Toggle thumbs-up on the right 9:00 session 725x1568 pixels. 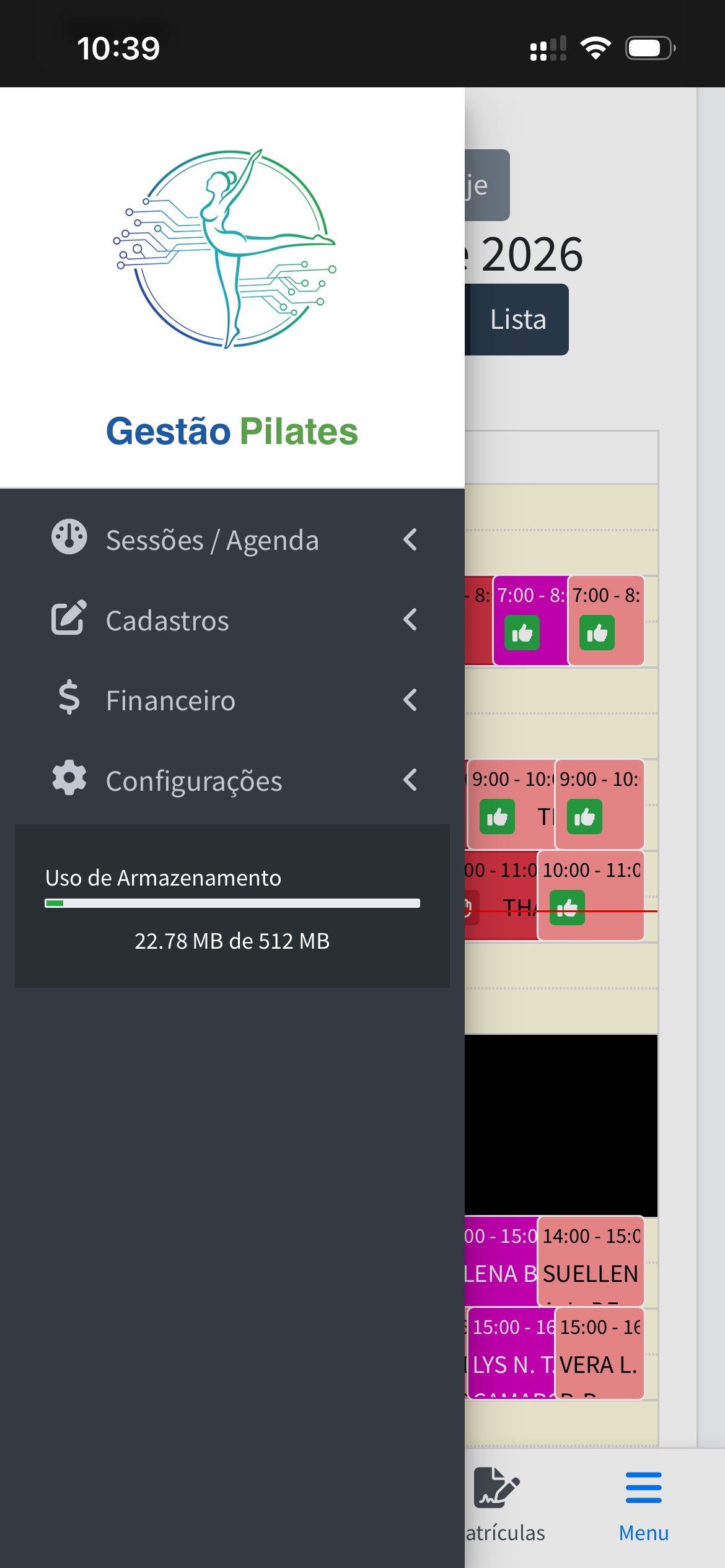click(x=586, y=816)
